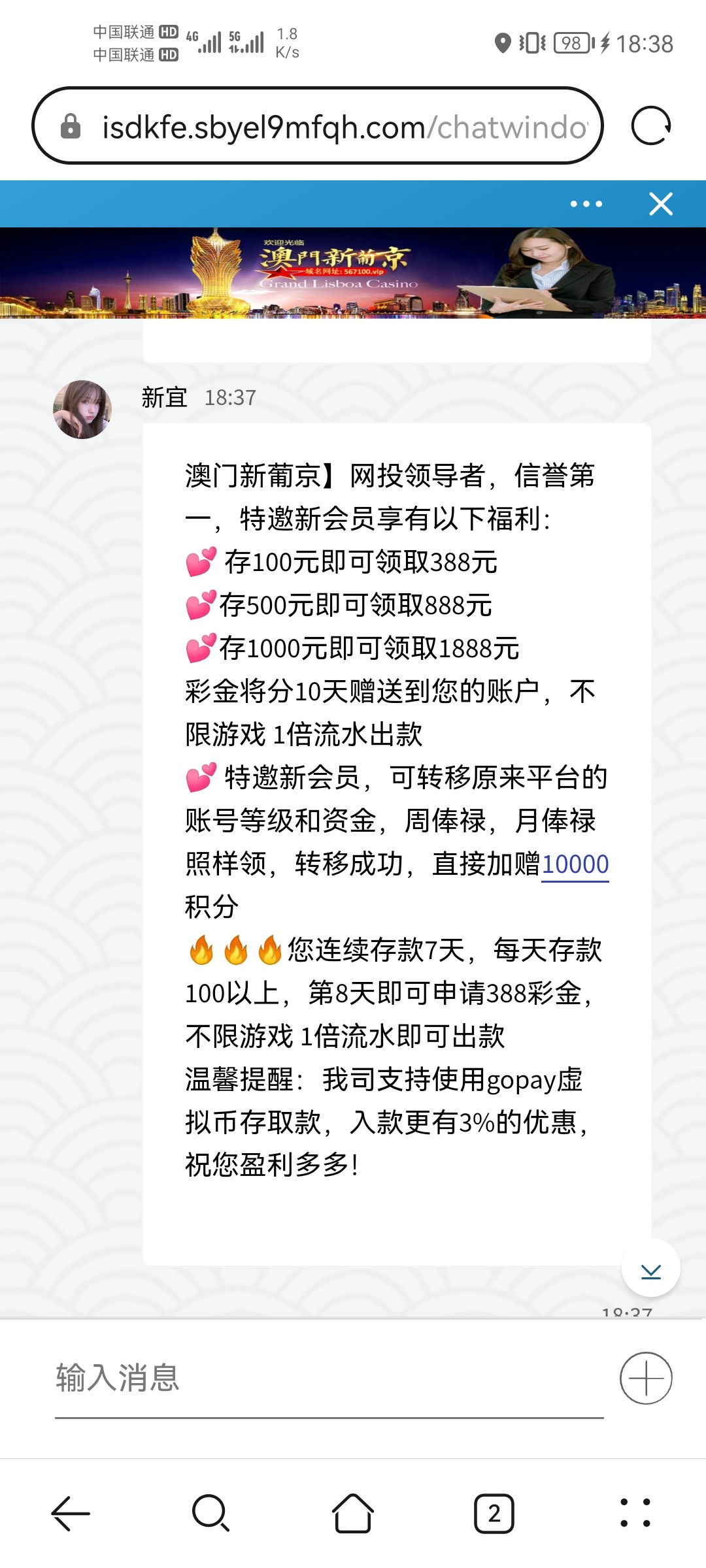Image resolution: width=706 pixels, height=1568 pixels.
Task: Open browser search
Action: [x=211, y=1513]
